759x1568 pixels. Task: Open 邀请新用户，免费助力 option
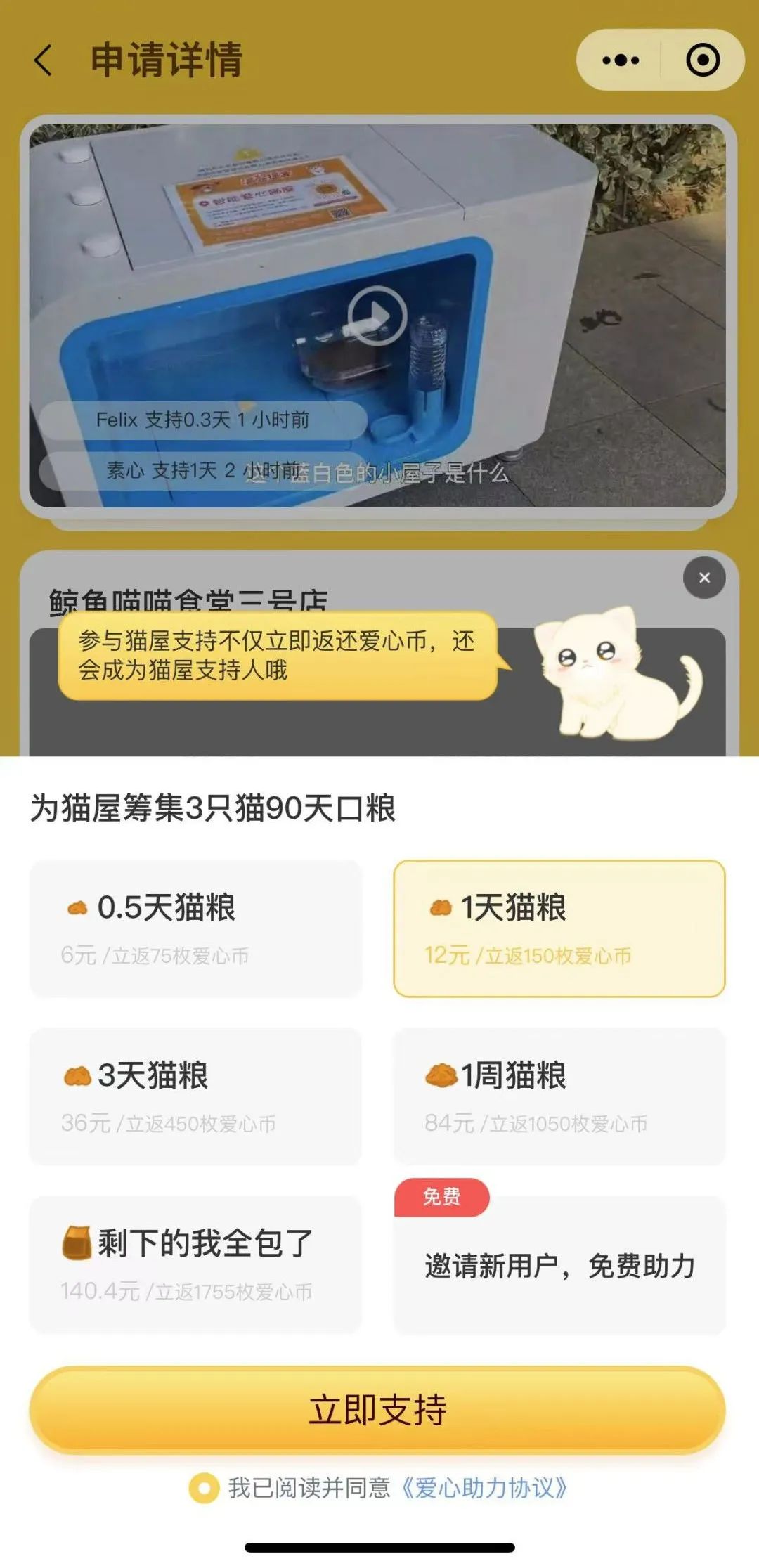tap(559, 1265)
